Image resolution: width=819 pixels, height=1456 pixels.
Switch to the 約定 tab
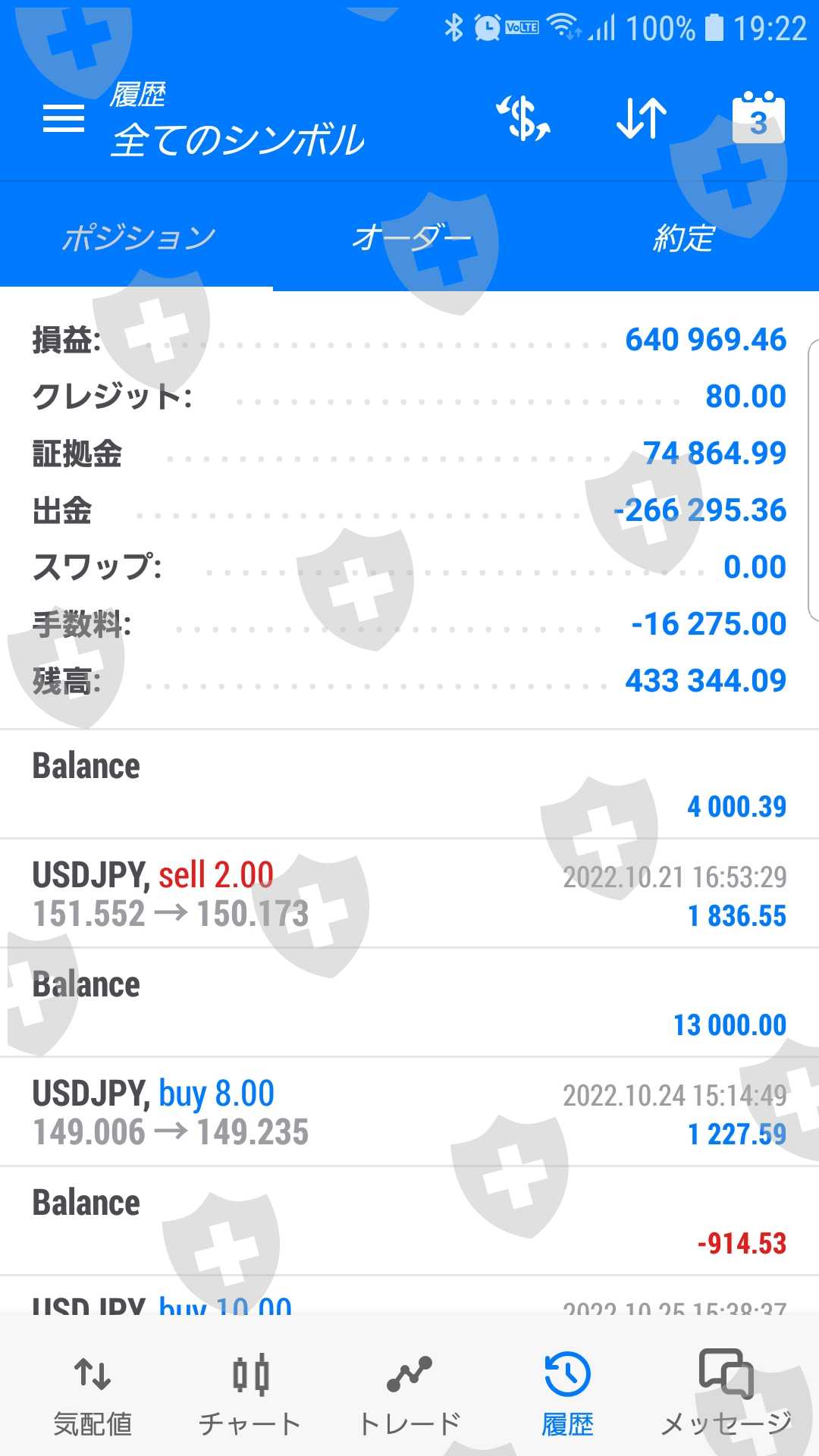[683, 237]
